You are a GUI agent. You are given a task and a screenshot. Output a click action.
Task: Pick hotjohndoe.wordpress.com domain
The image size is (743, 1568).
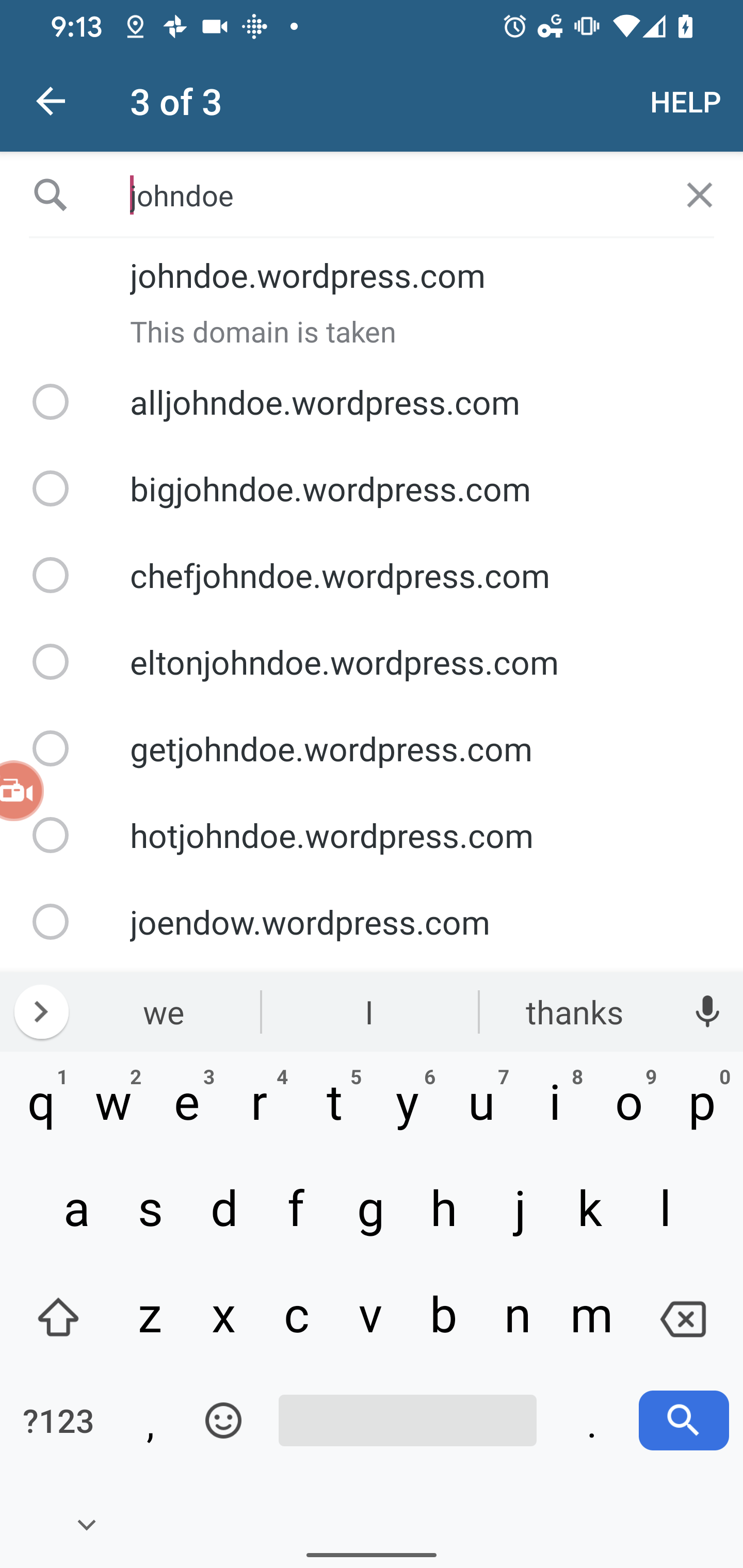372,836
